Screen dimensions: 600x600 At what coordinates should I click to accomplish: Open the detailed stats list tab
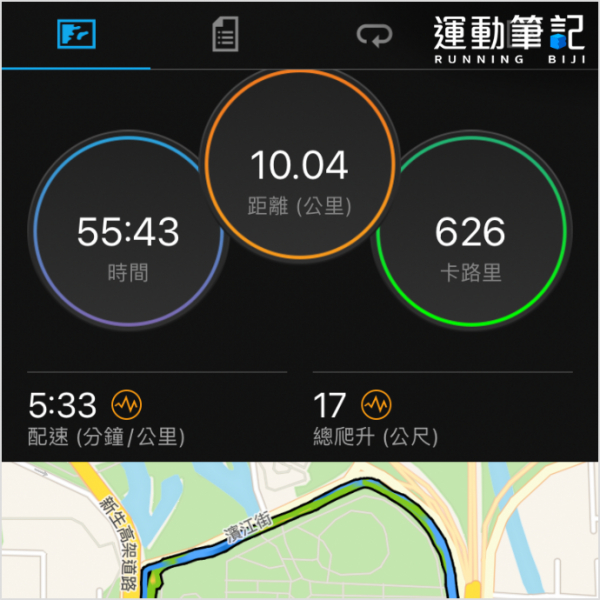225,36
